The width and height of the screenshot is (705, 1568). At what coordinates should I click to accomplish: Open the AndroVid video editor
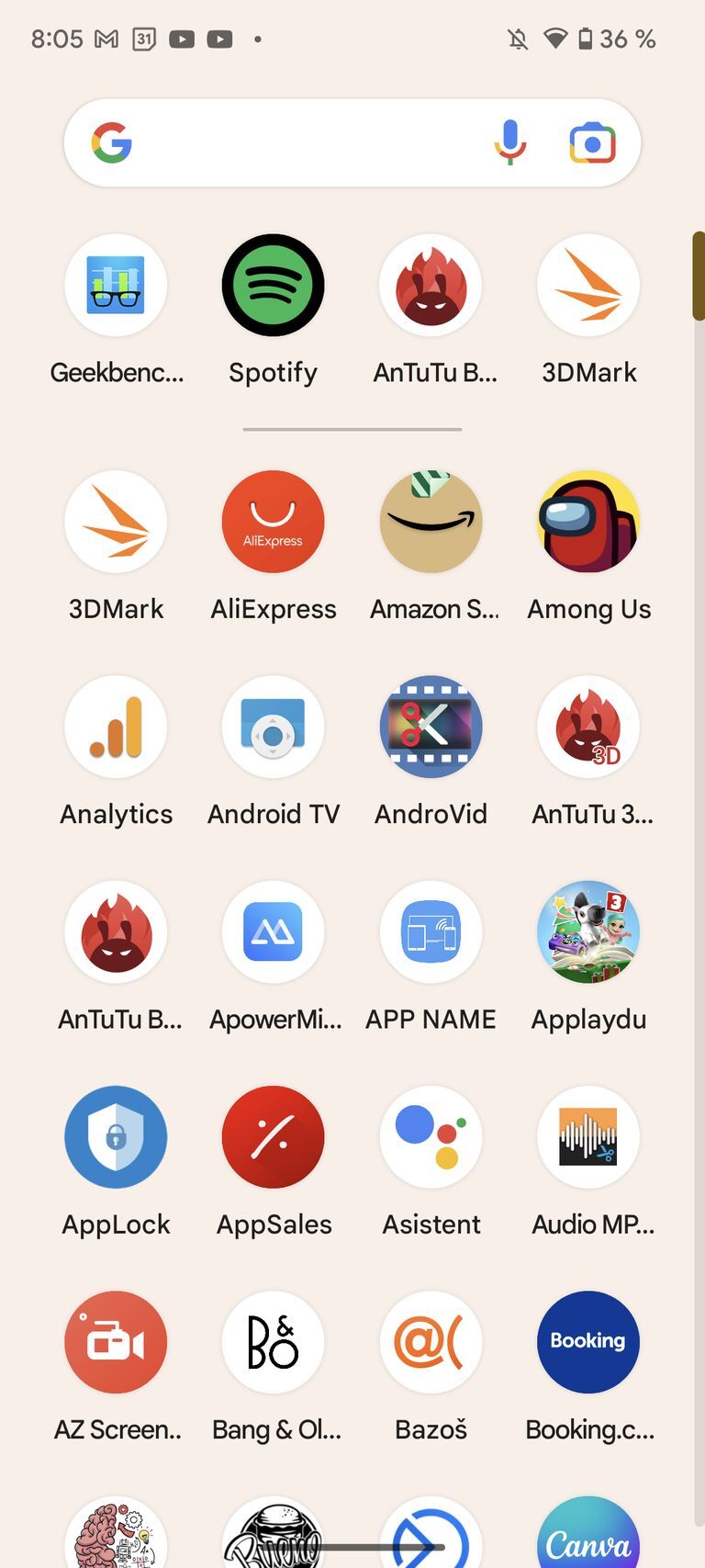(x=431, y=727)
